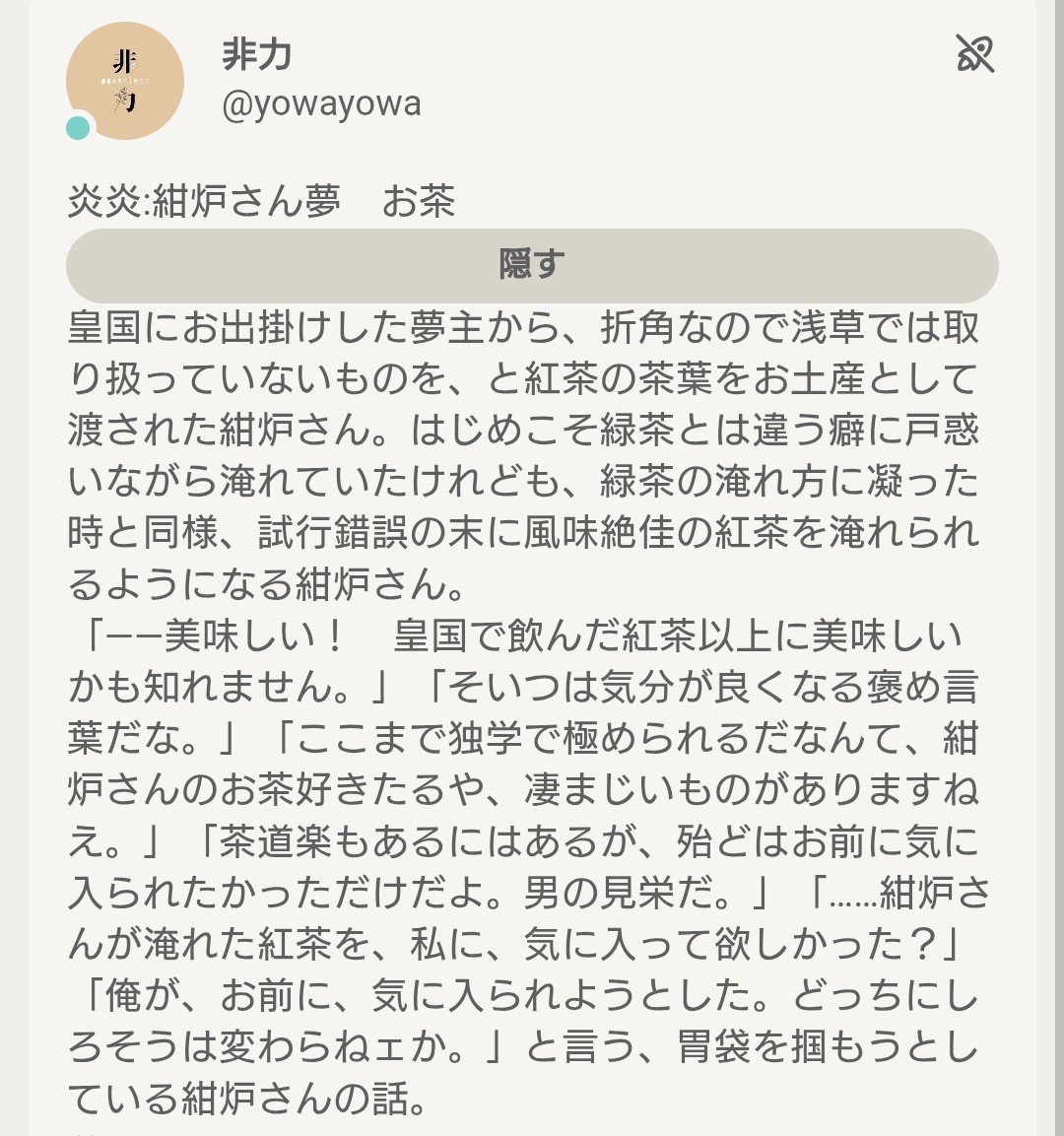
Task: Tap the crossed-out rocket icon
Action: [x=974, y=53]
